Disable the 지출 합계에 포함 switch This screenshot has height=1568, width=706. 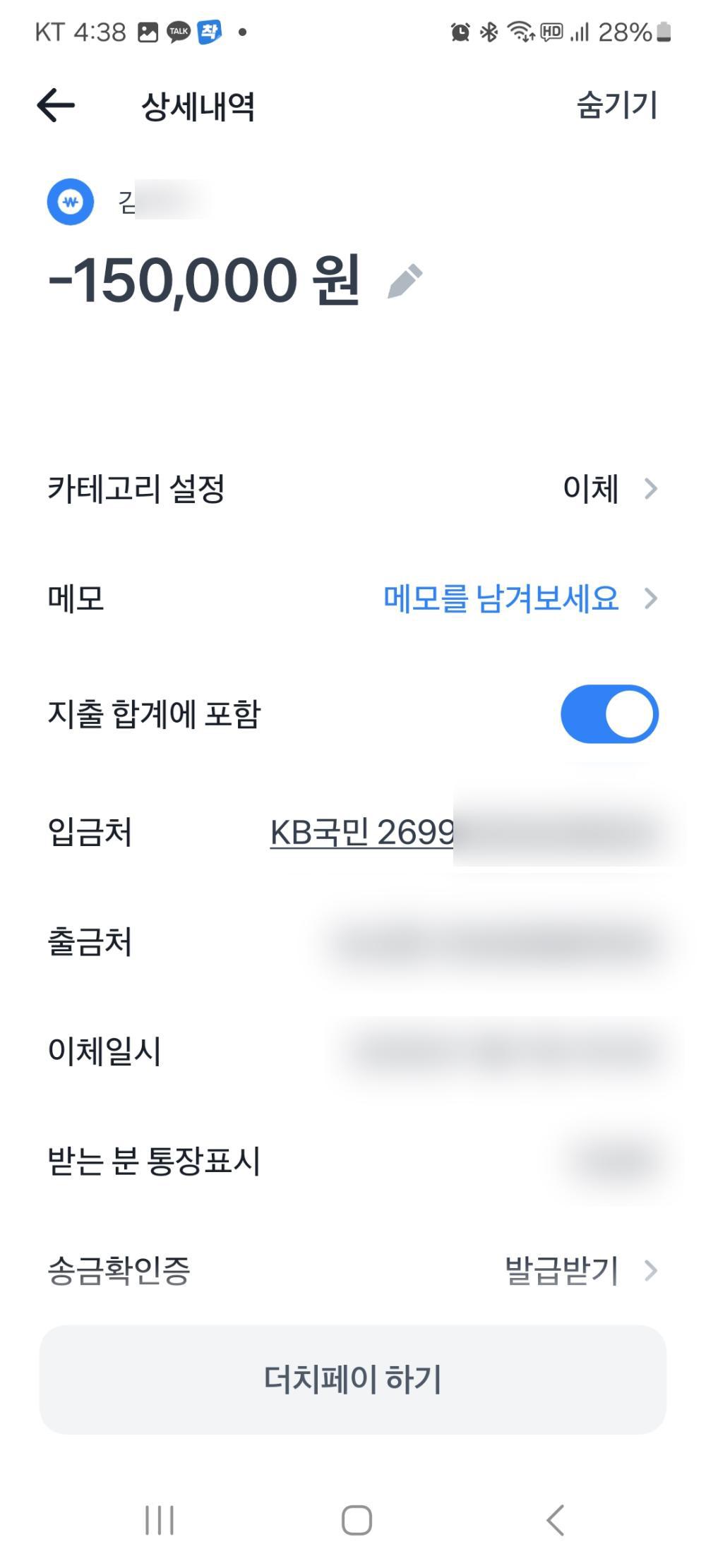609,713
